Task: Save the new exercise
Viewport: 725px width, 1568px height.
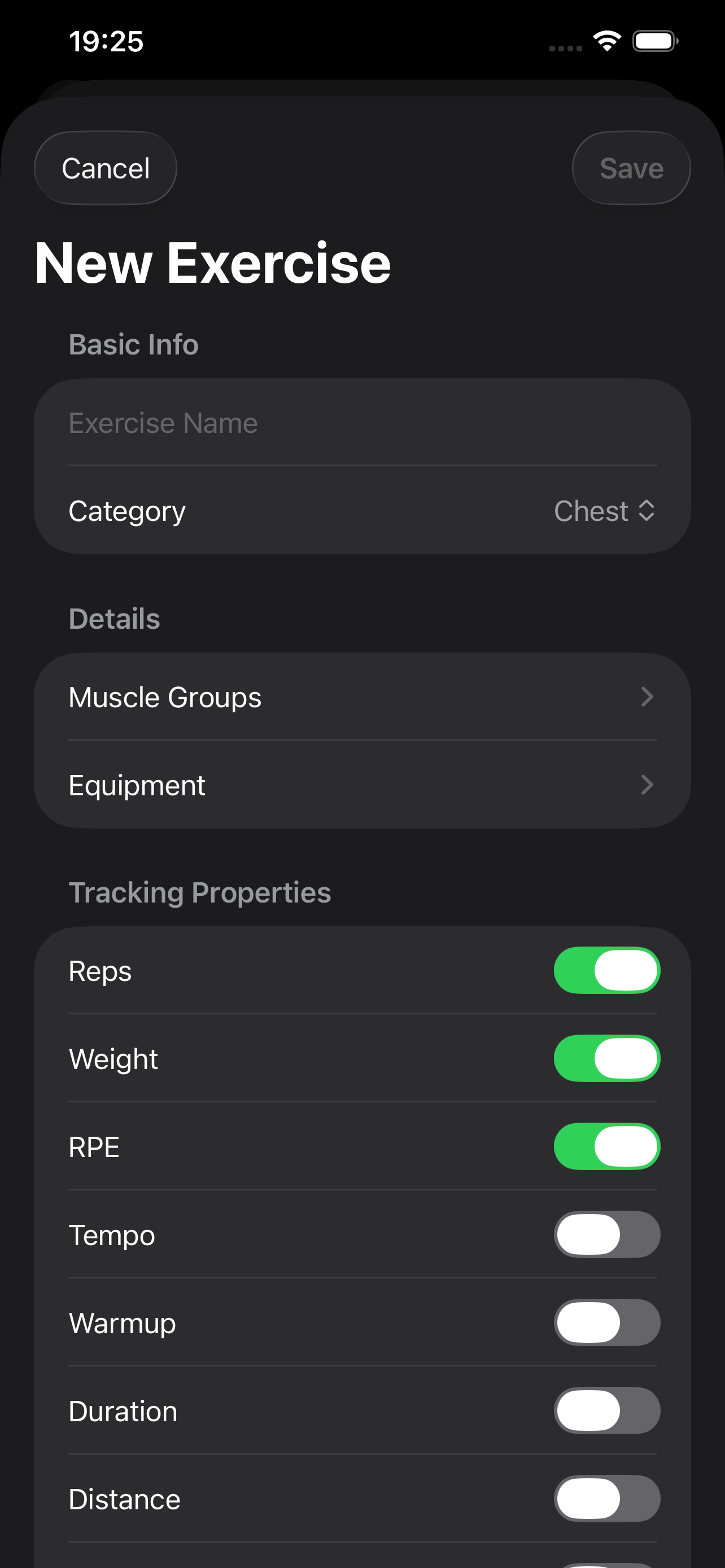Action: pyautogui.click(x=631, y=168)
